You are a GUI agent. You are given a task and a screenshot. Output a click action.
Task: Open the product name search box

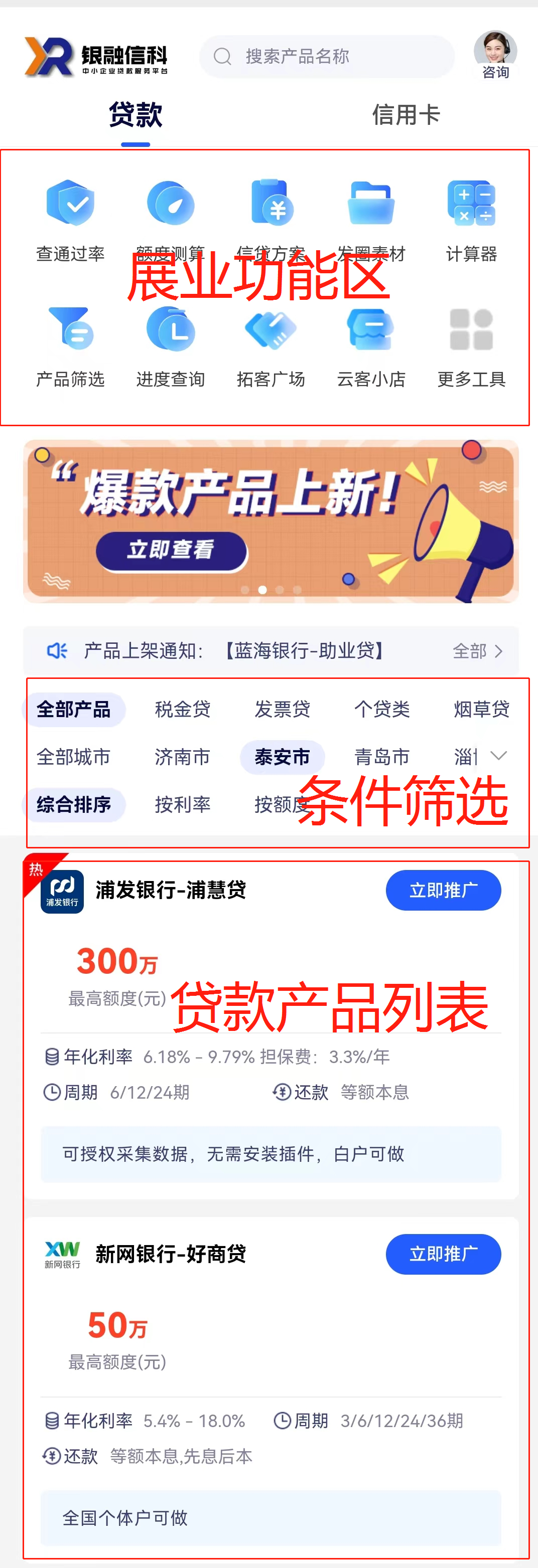coord(327,57)
